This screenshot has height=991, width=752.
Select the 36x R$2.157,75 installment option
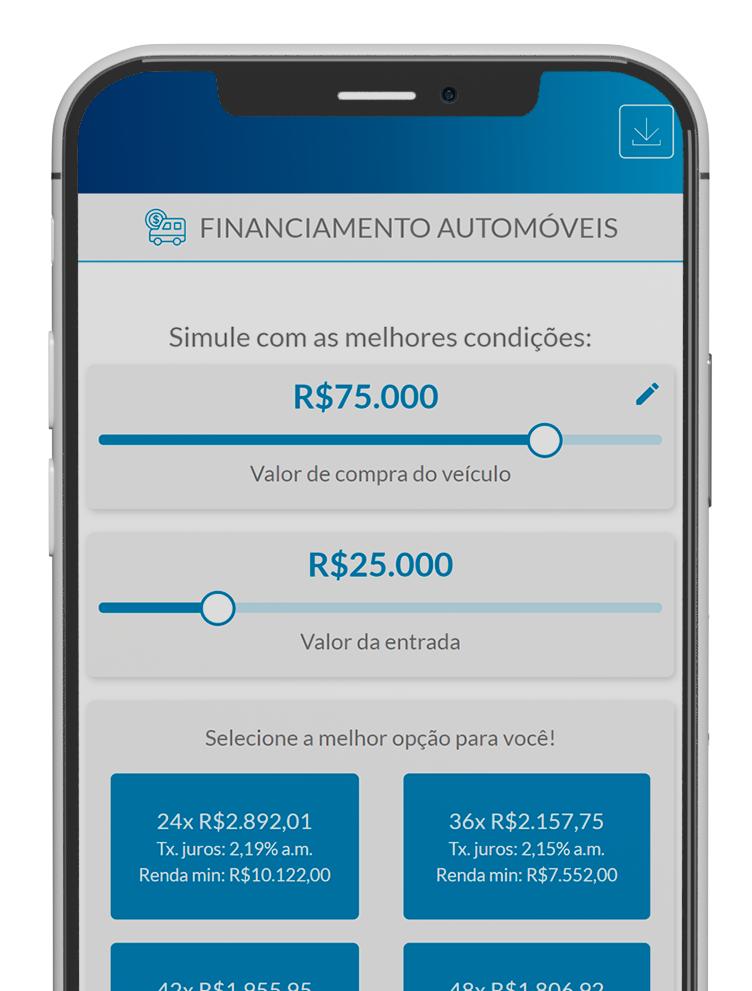tap(527, 845)
